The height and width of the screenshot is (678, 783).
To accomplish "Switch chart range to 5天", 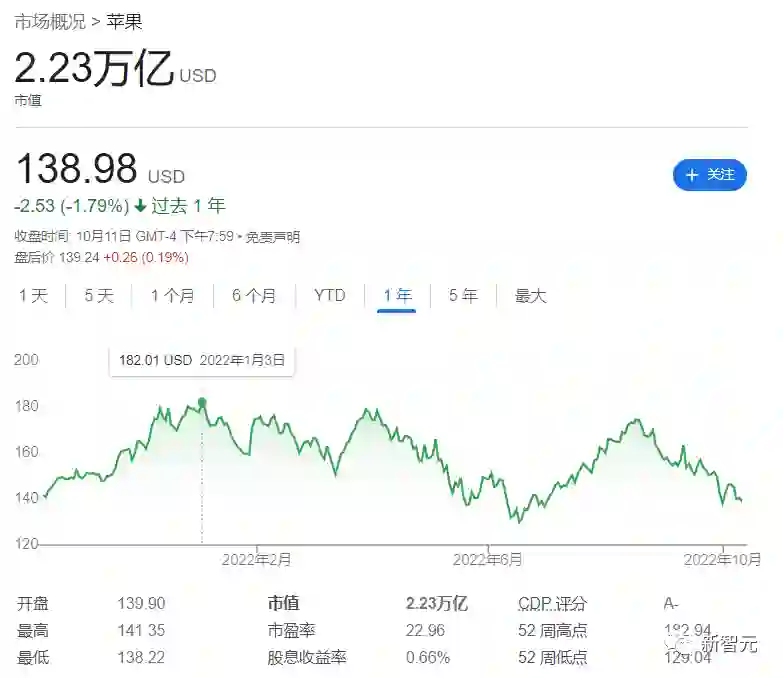I will pyautogui.click(x=99, y=296).
